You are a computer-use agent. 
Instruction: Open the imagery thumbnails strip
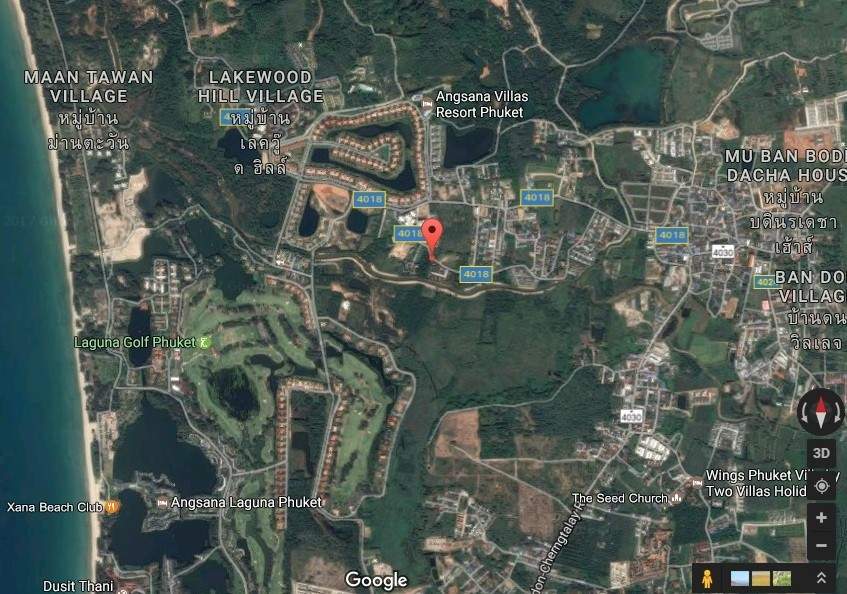coord(761,578)
